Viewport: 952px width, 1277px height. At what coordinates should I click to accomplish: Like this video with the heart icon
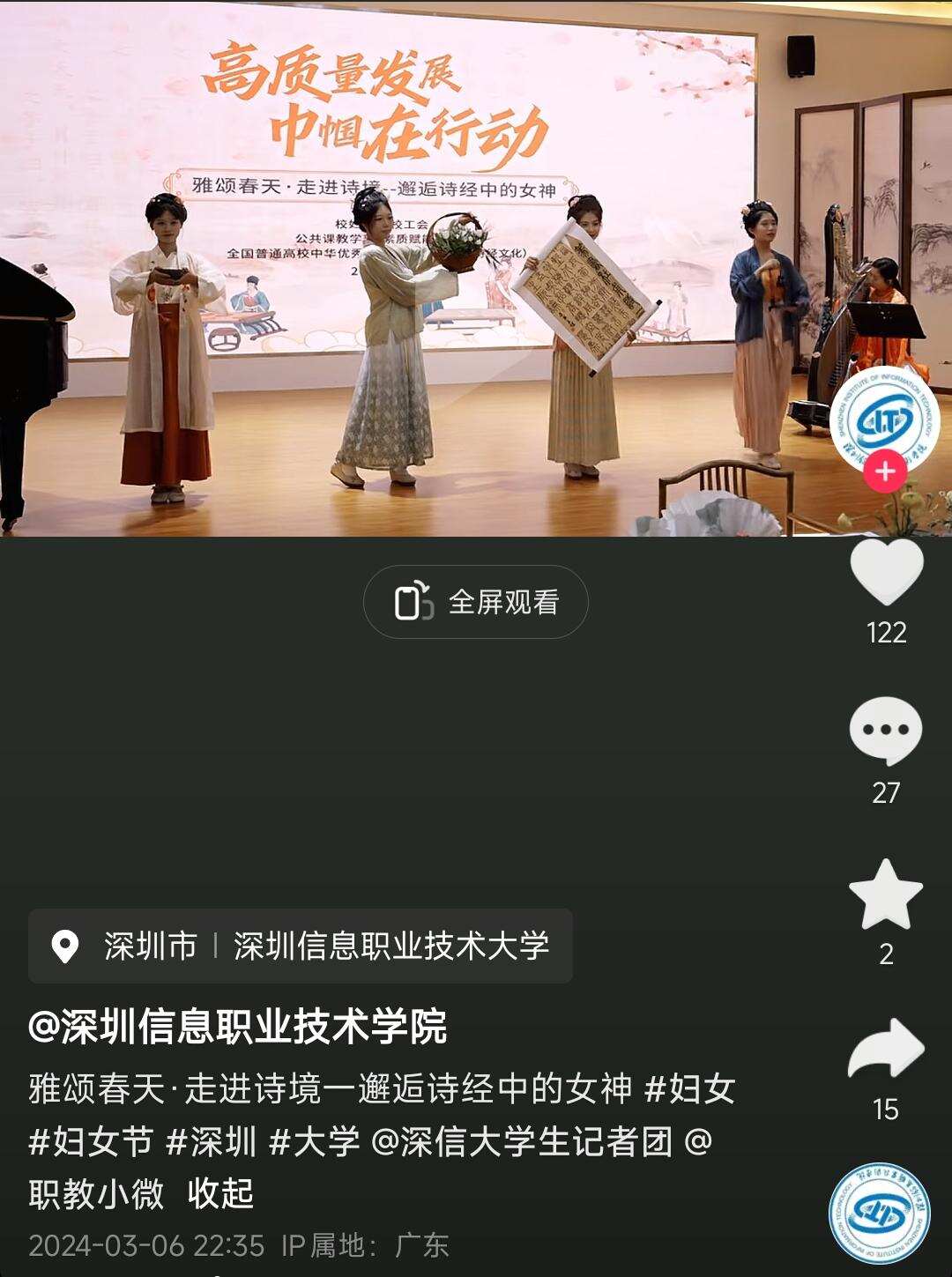point(886,573)
